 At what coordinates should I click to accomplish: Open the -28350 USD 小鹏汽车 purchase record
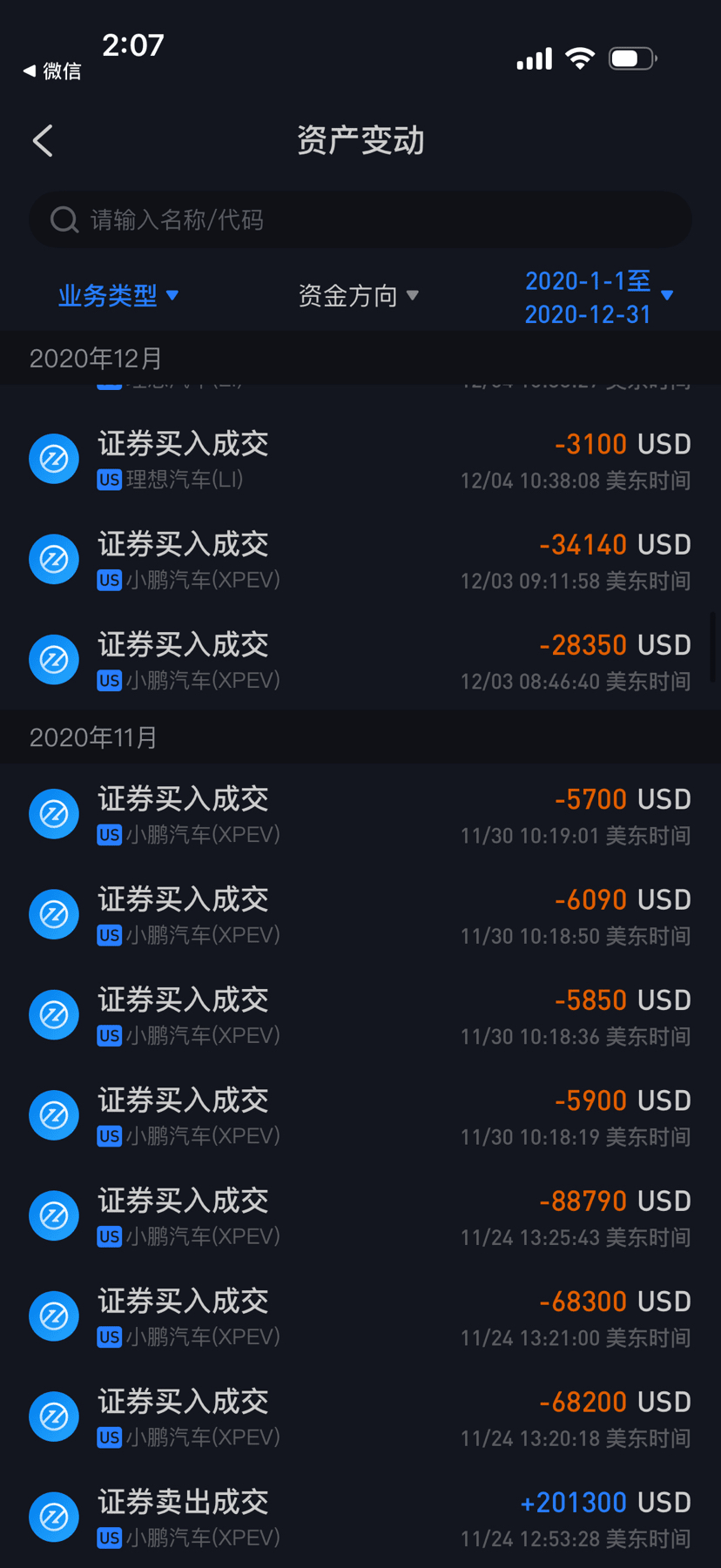pos(360,661)
